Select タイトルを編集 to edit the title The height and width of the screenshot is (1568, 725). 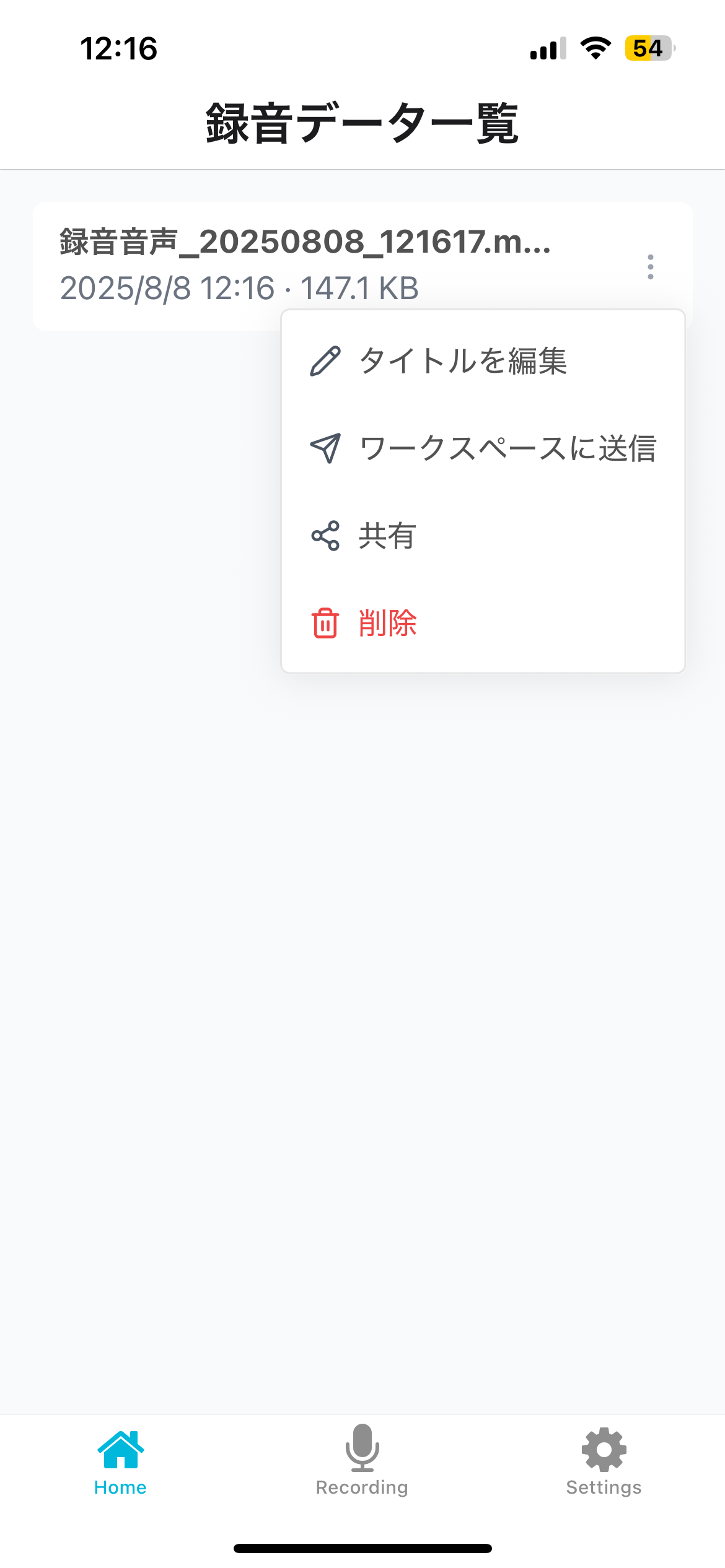(x=462, y=361)
